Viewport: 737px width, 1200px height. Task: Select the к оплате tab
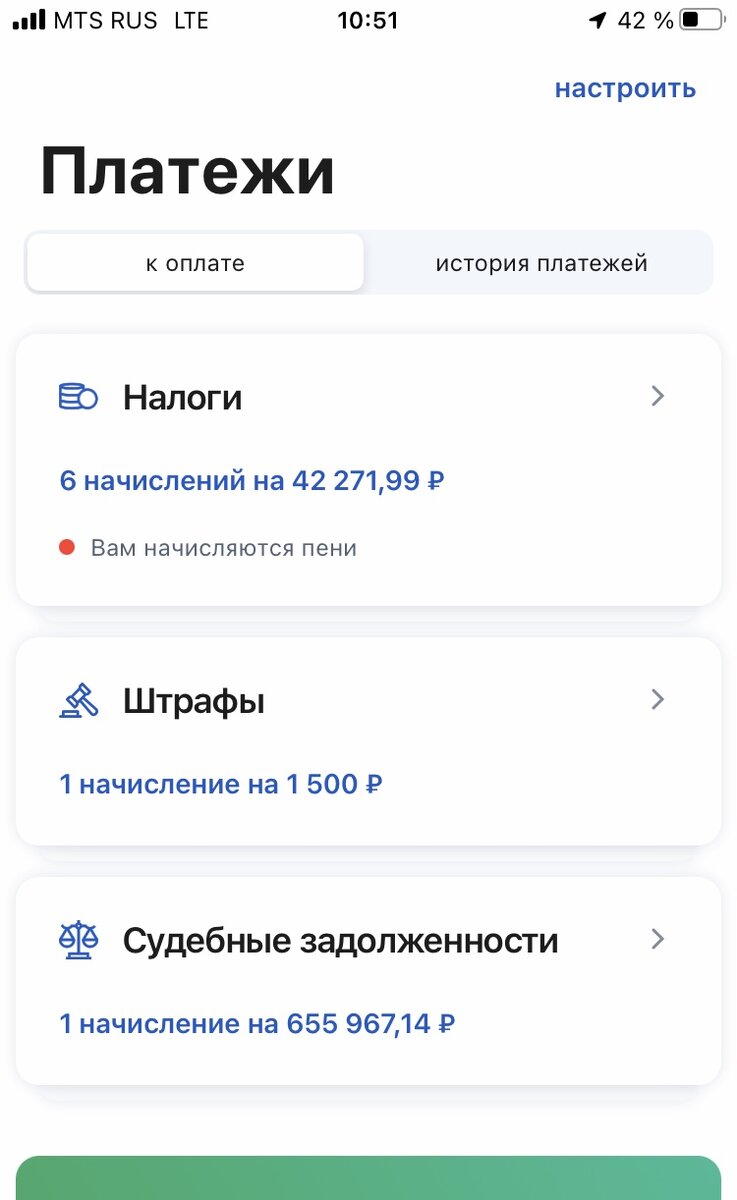coord(194,263)
